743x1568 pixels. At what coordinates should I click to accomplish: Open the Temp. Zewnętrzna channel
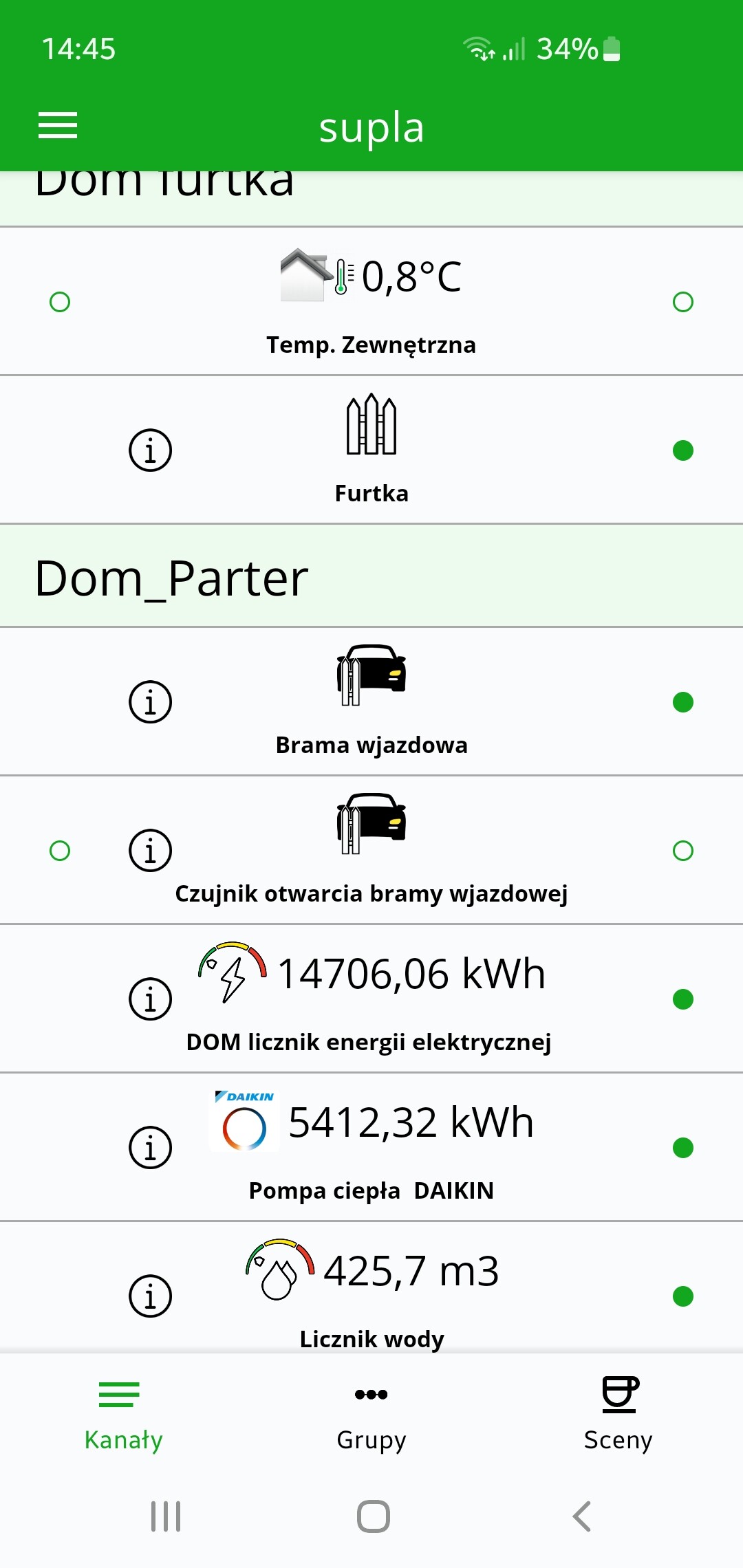click(371, 303)
